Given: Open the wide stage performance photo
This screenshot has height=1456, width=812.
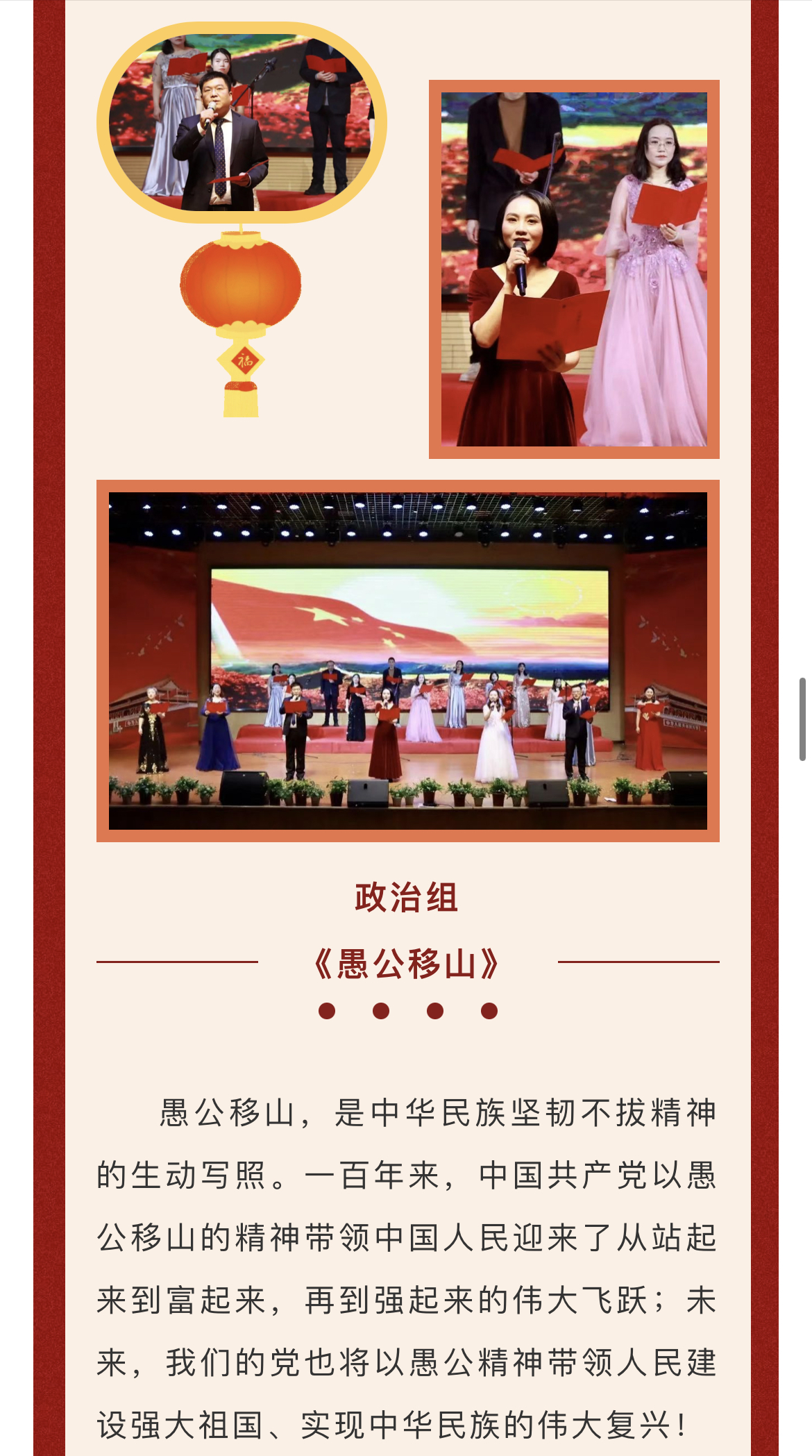Looking at the screenshot, I should click(407, 660).
